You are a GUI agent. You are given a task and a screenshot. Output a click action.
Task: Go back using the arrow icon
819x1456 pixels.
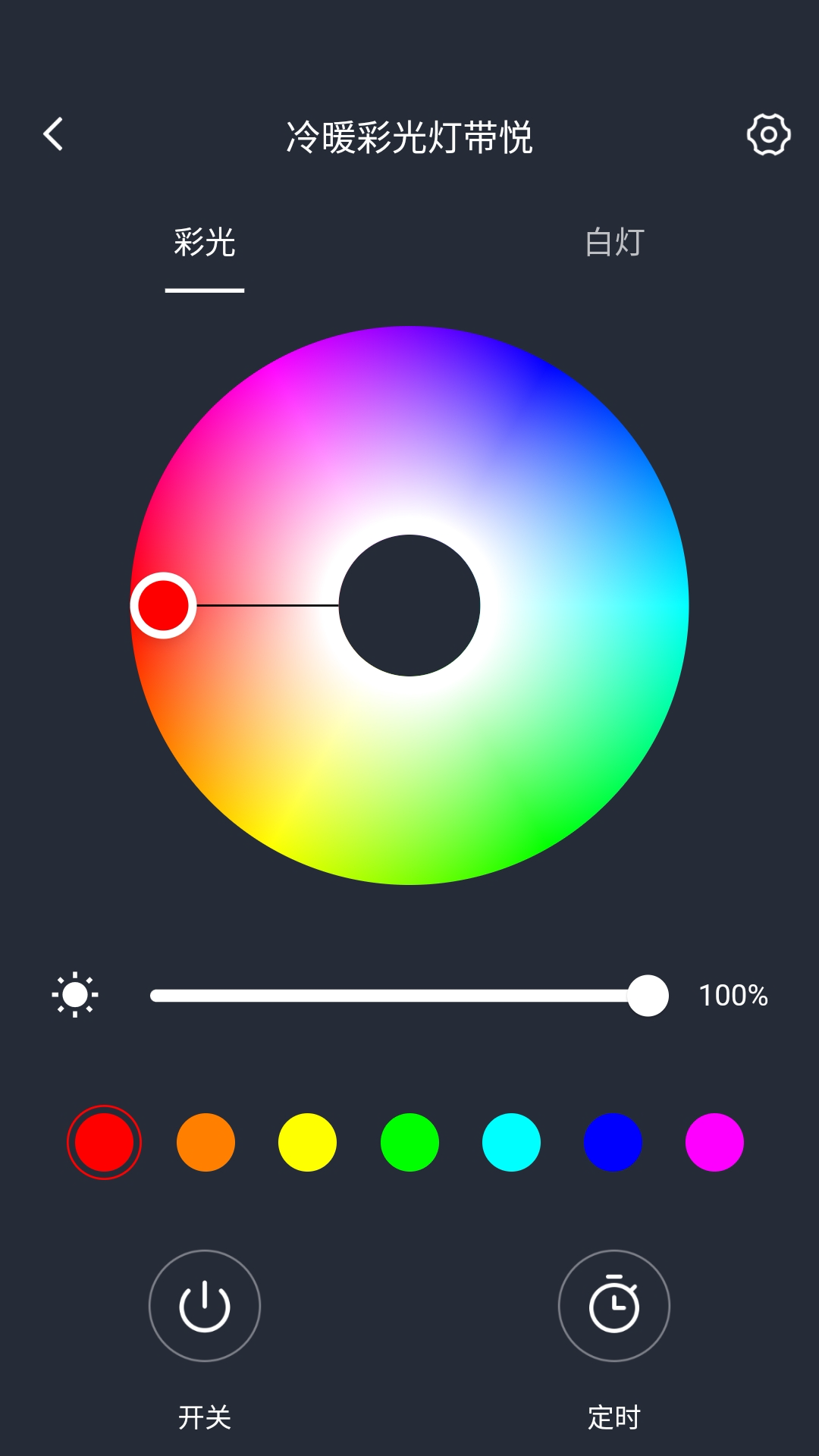pyautogui.click(x=53, y=135)
